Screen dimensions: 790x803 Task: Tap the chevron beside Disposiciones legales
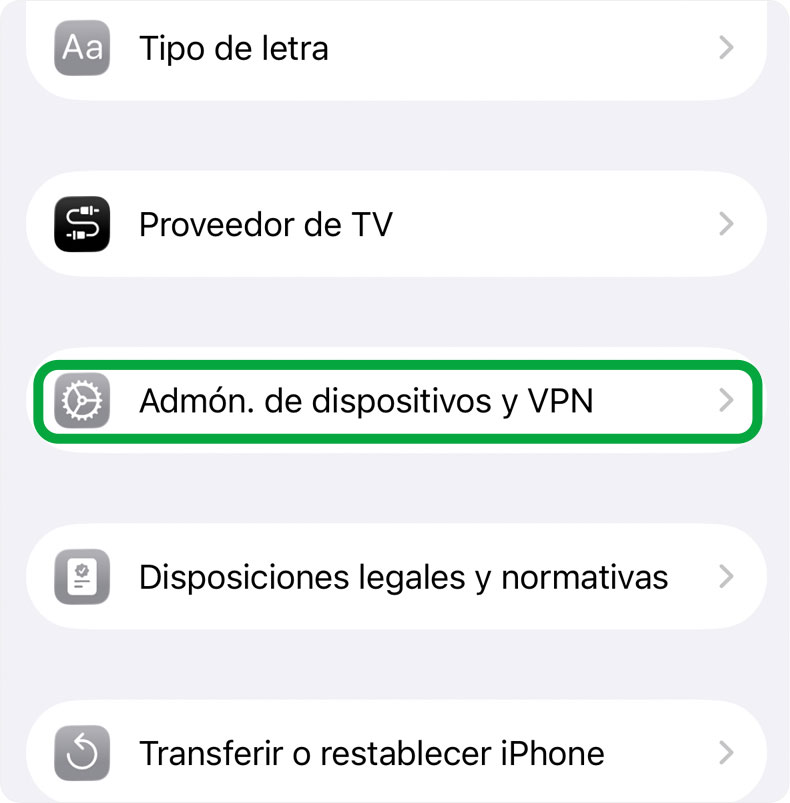coord(726,577)
